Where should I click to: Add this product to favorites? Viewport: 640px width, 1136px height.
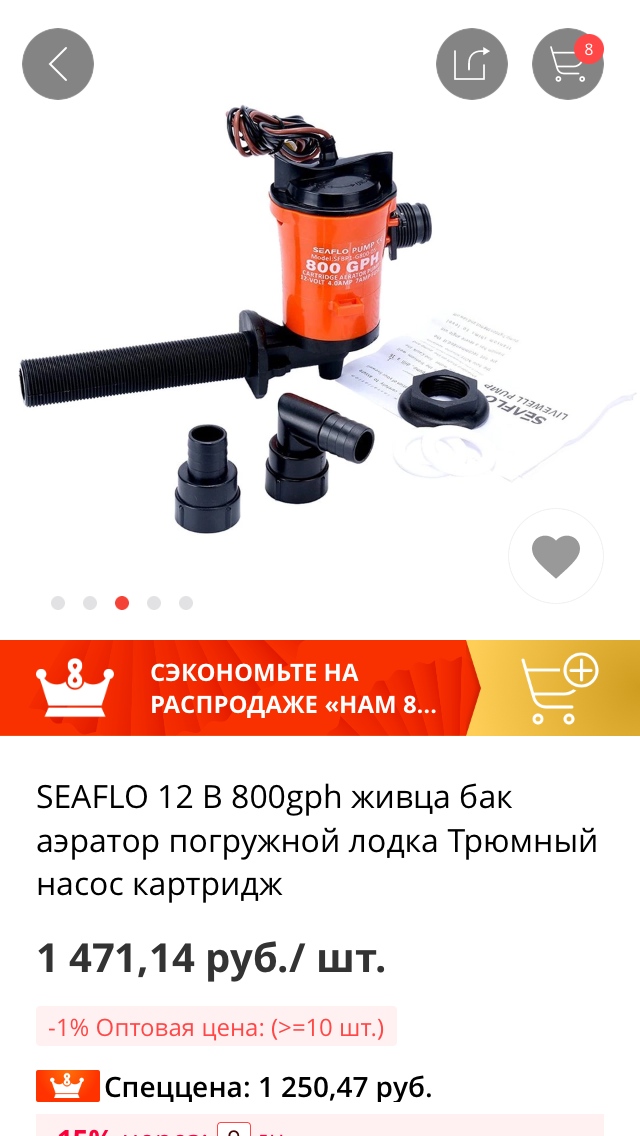tap(556, 556)
